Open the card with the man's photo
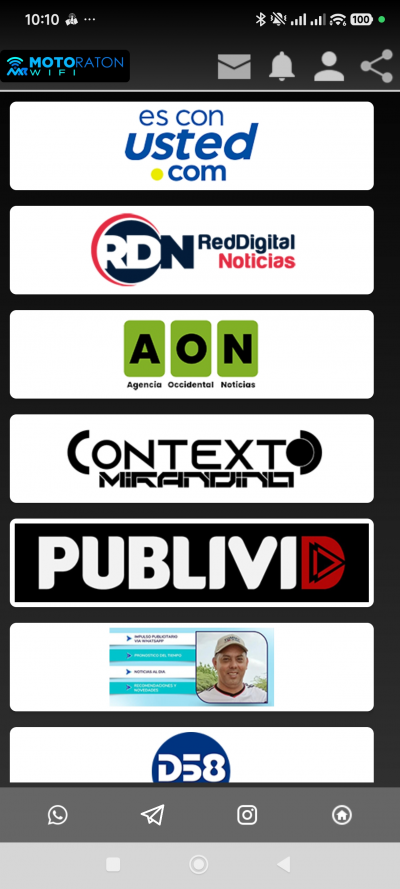The image size is (400, 889). click(x=192, y=667)
